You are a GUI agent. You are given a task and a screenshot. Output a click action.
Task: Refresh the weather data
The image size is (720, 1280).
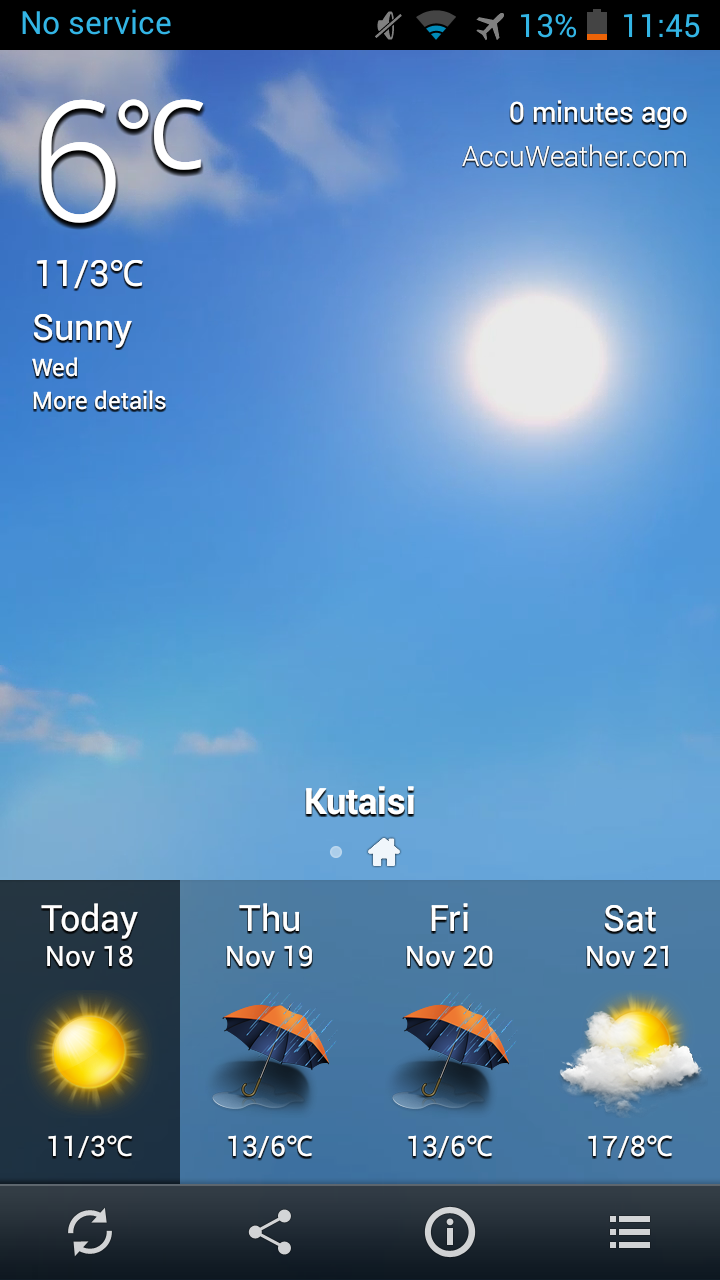click(90, 1232)
